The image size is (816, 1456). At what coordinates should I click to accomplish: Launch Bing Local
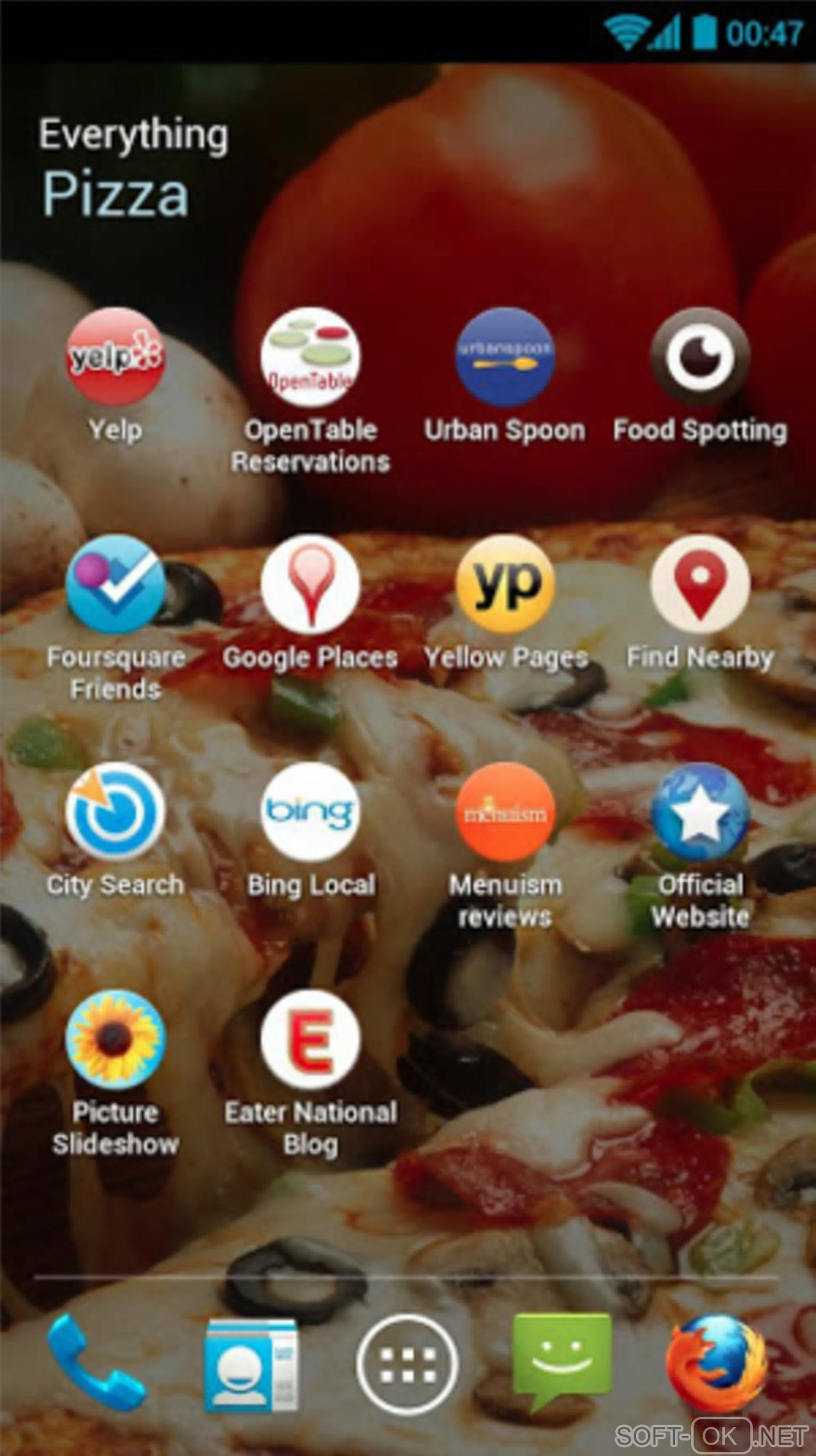[x=310, y=812]
